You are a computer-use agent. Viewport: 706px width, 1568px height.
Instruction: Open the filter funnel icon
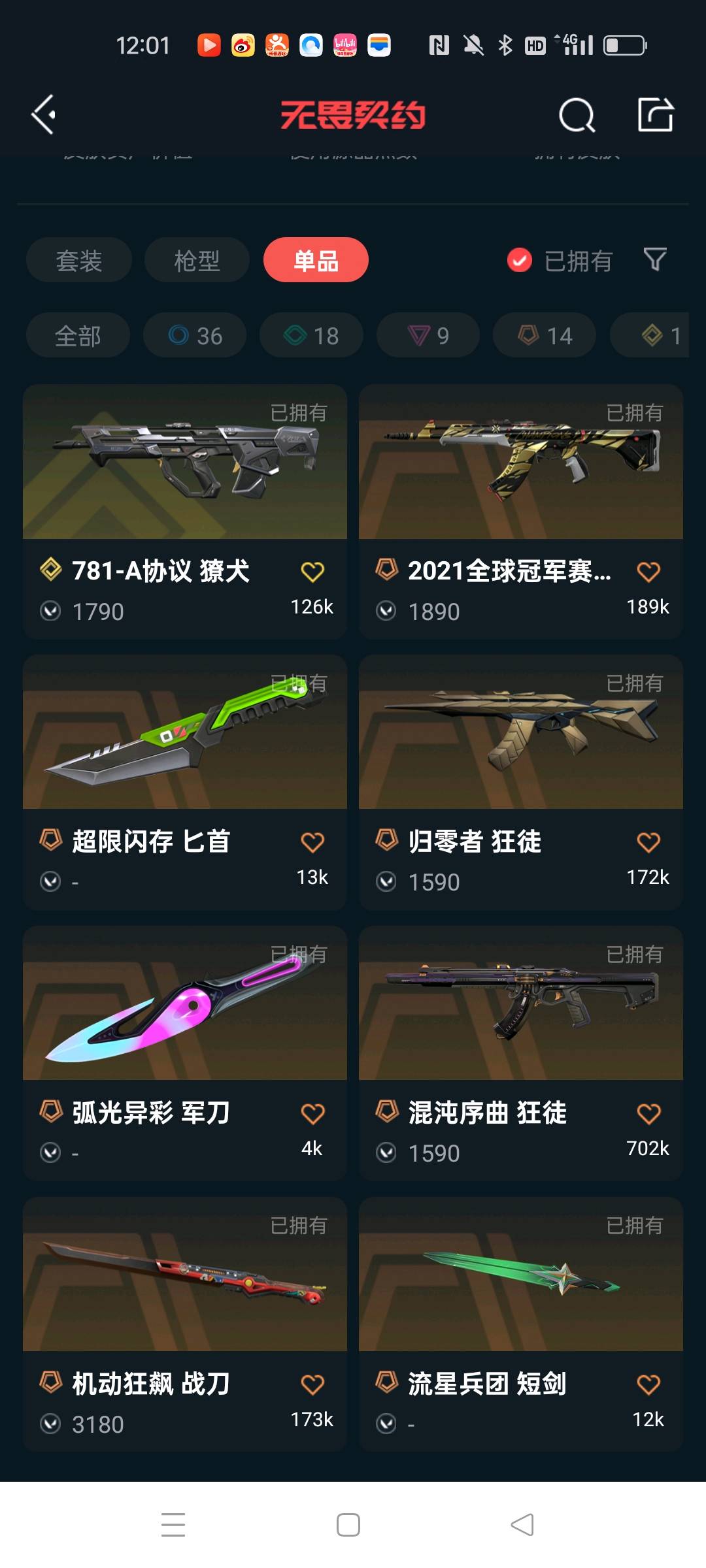point(654,259)
